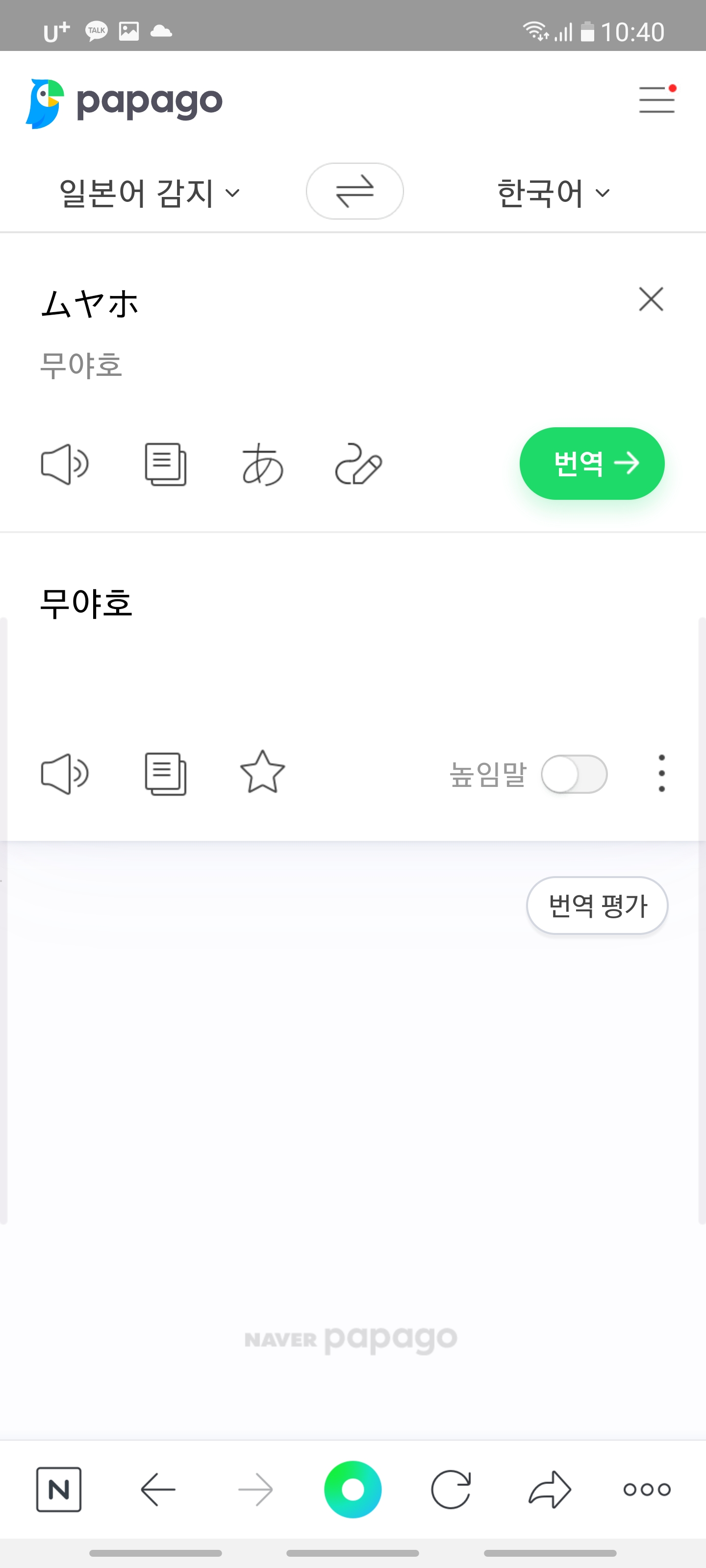
Task: Tap the 번역 평가 rate translation button
Action: click(x=597, y=906)
